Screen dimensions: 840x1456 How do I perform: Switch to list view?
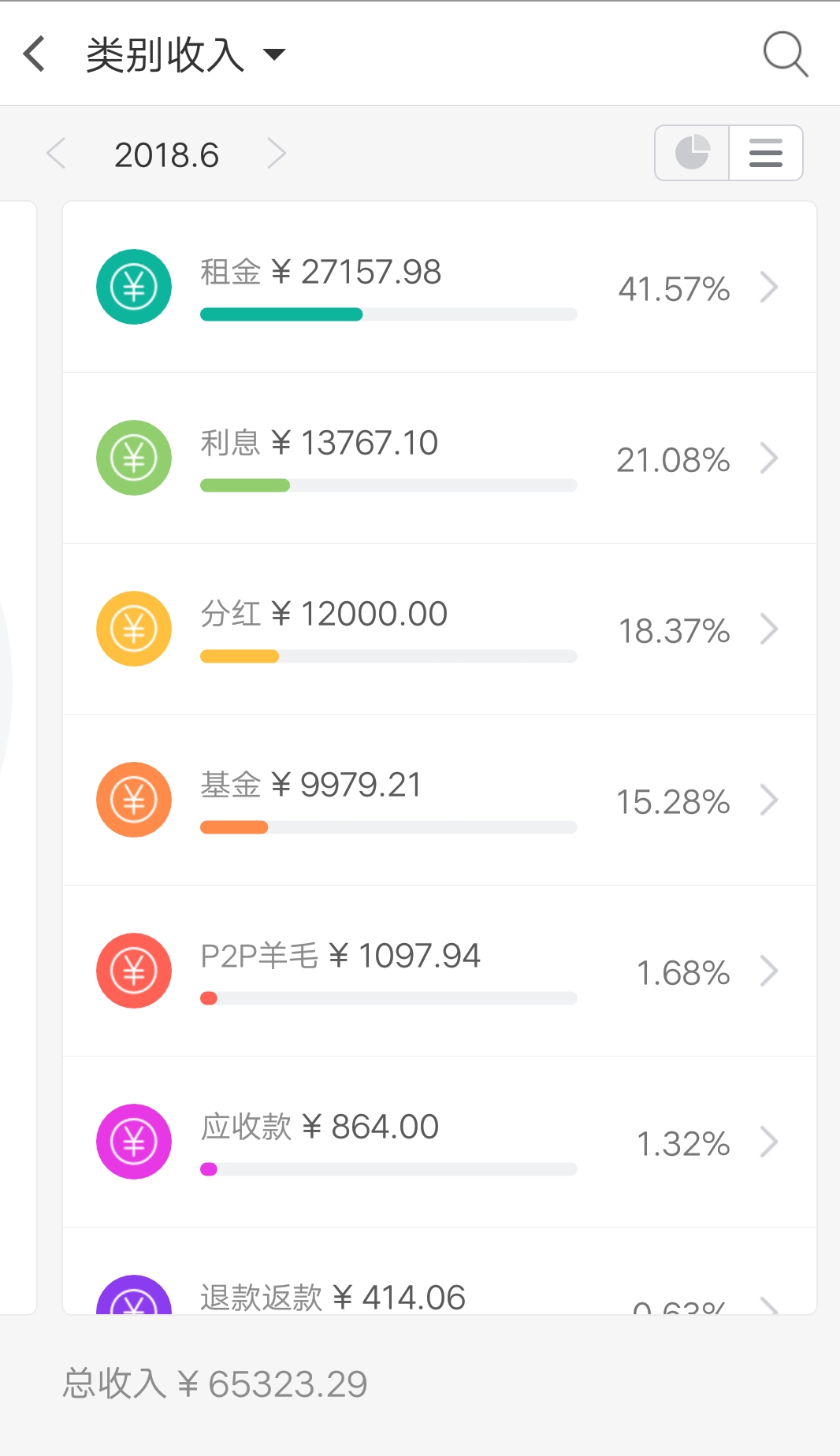click(x=766, y=153)
